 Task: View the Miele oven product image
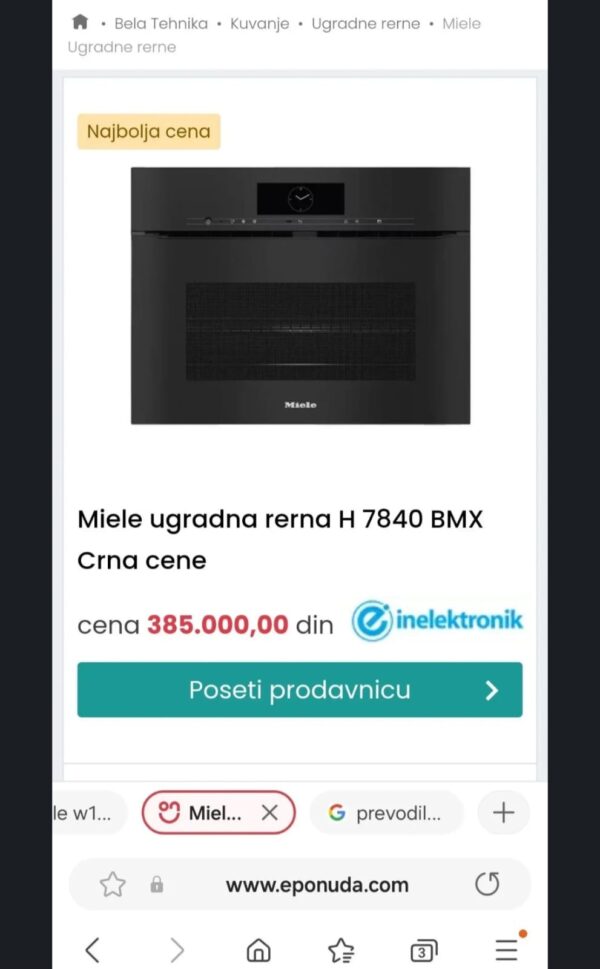[300, 295]
